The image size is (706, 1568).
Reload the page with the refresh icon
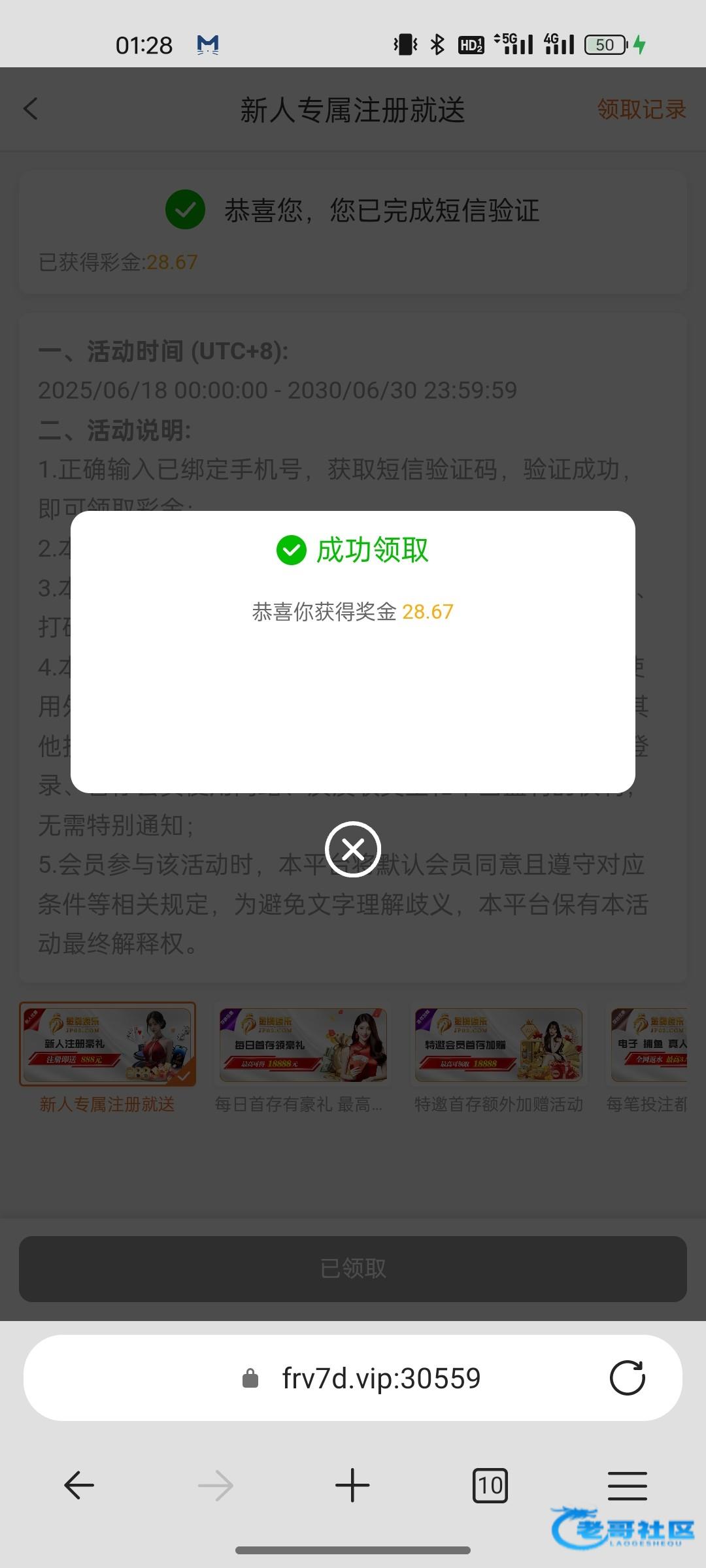pyautogui.click(x=627, y=1378)
